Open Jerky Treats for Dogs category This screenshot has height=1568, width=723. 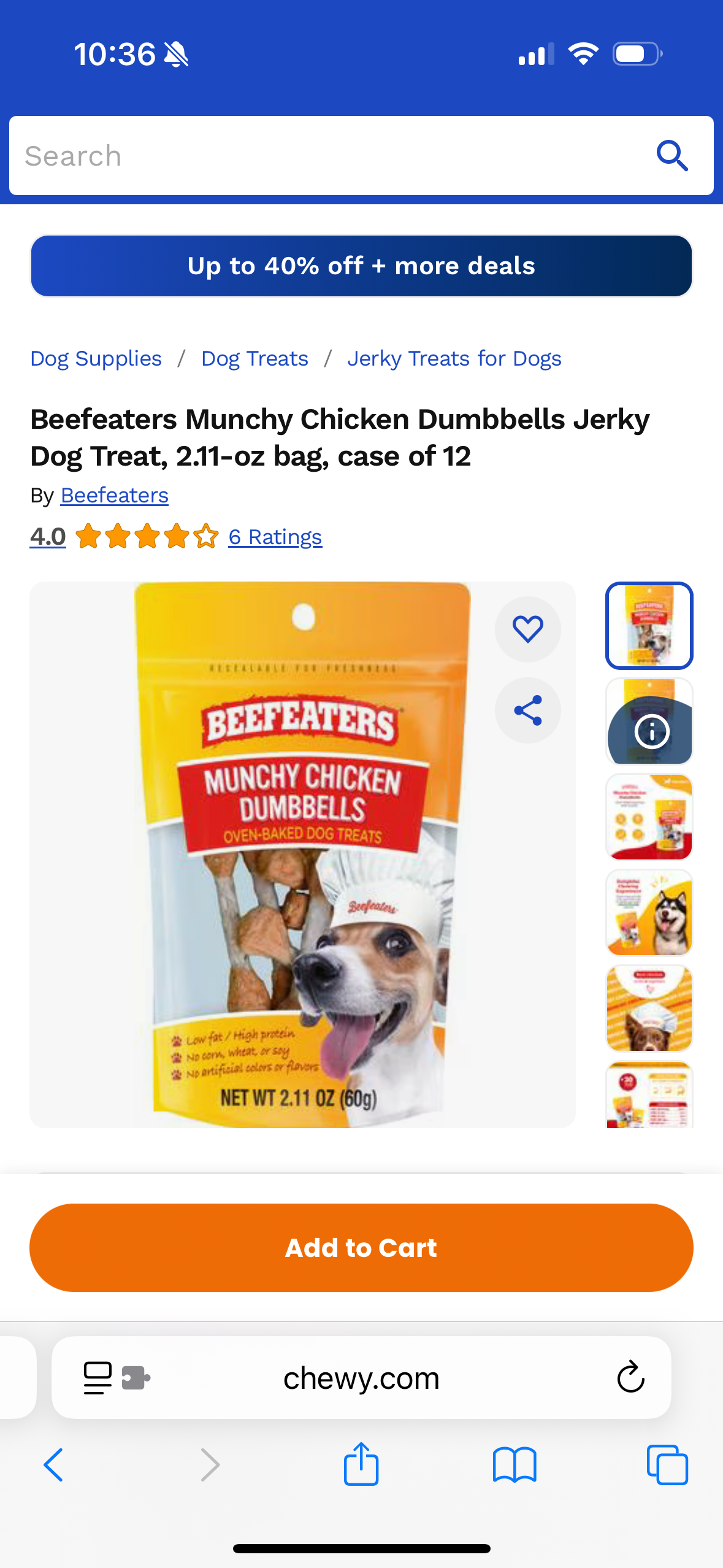click(454, 358)
